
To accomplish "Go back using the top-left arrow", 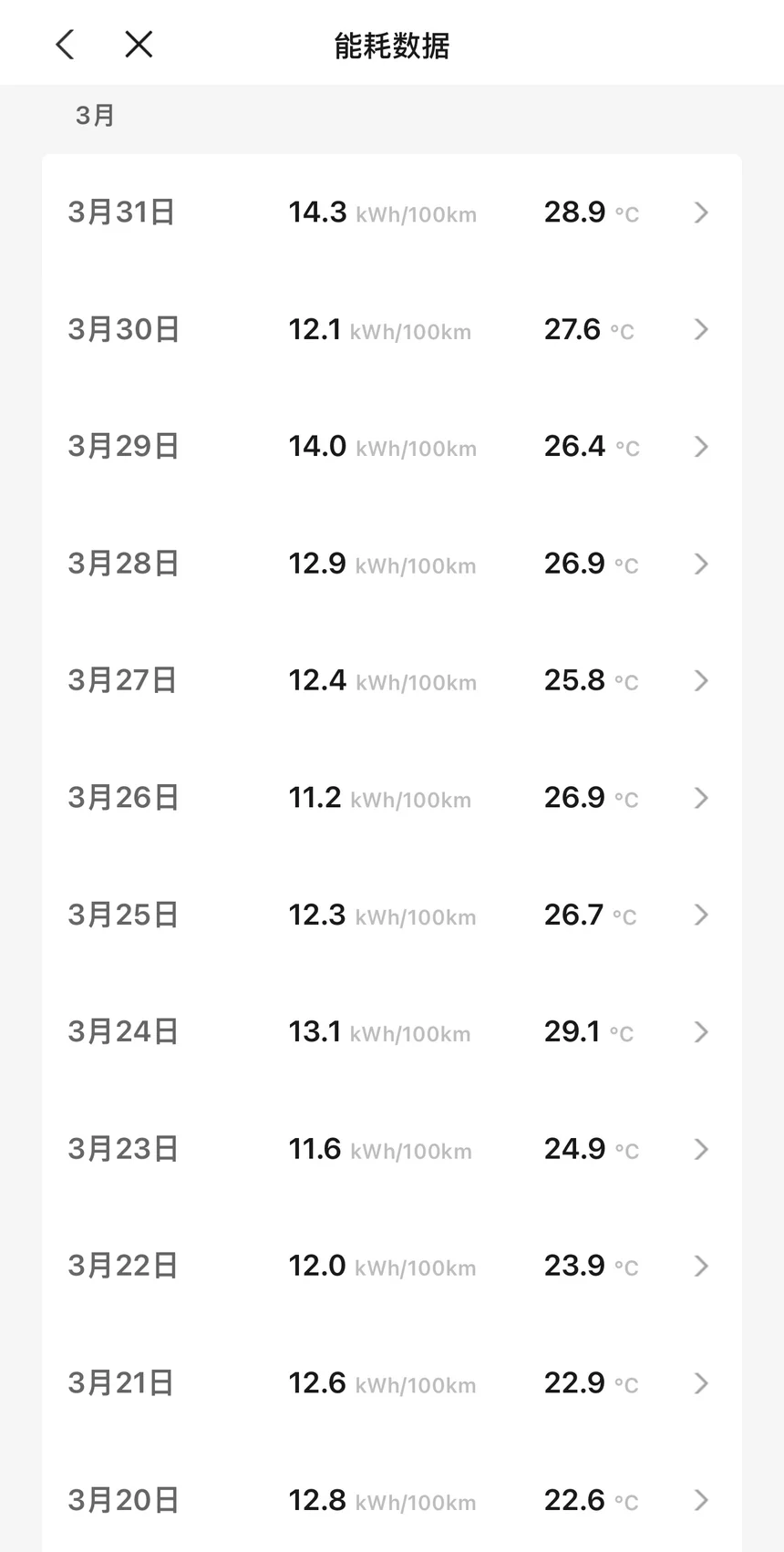I will 65,44.
